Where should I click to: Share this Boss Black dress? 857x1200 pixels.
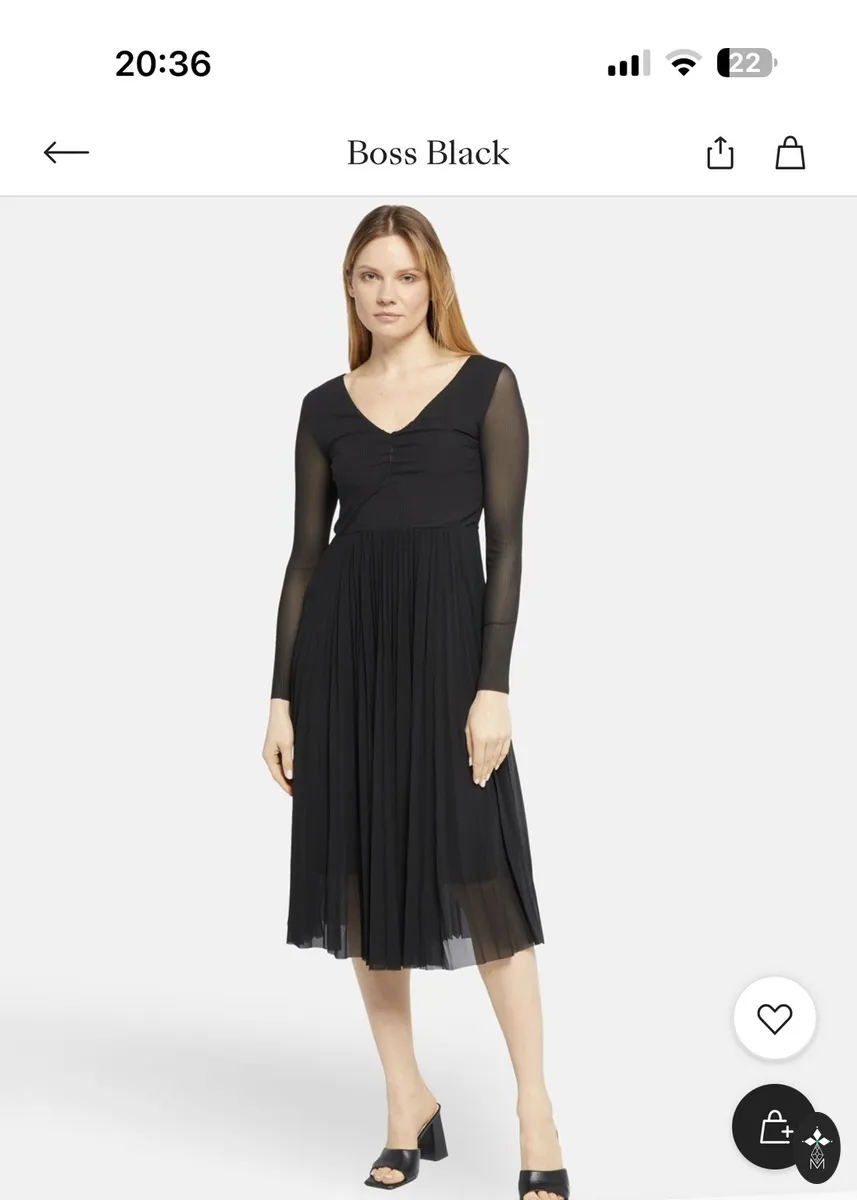point(720,153)
